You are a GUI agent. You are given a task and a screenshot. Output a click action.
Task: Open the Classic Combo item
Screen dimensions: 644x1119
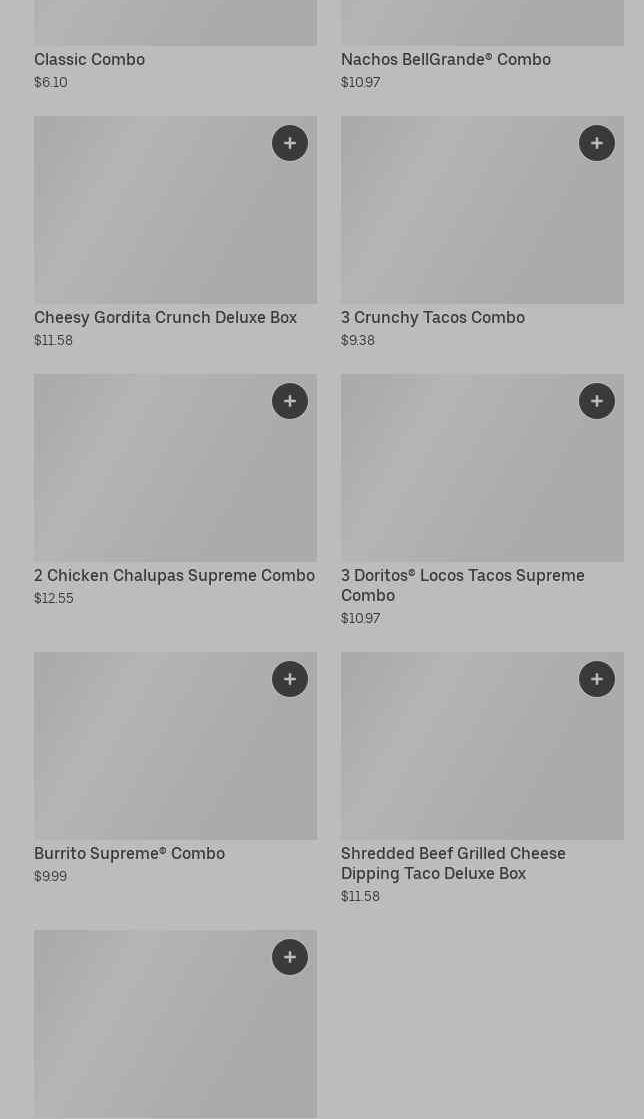90,59
